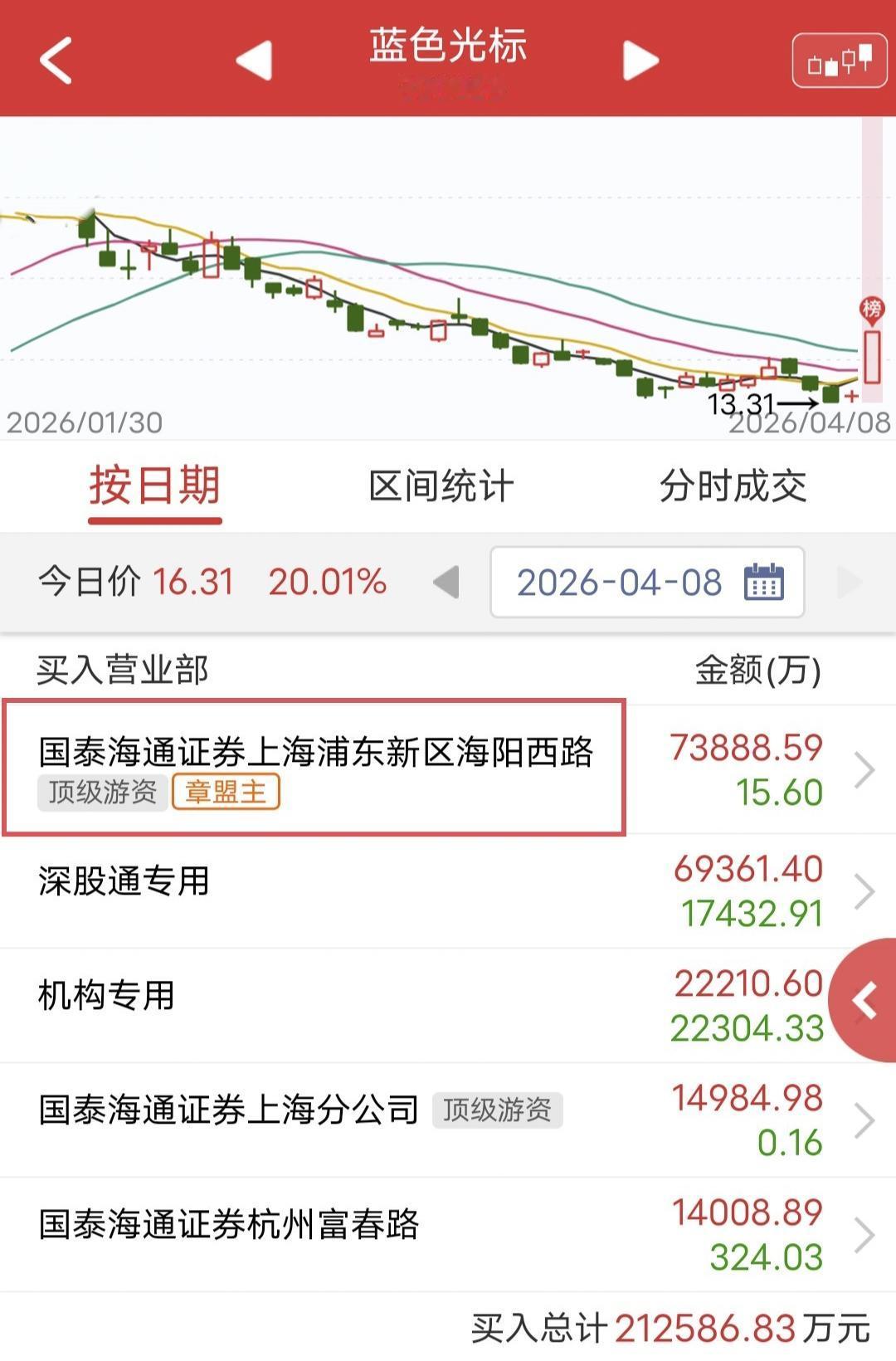Screen dimensions: 896x1361
Task: Click the right arrow to view next stock
Action: coord(639,60)
